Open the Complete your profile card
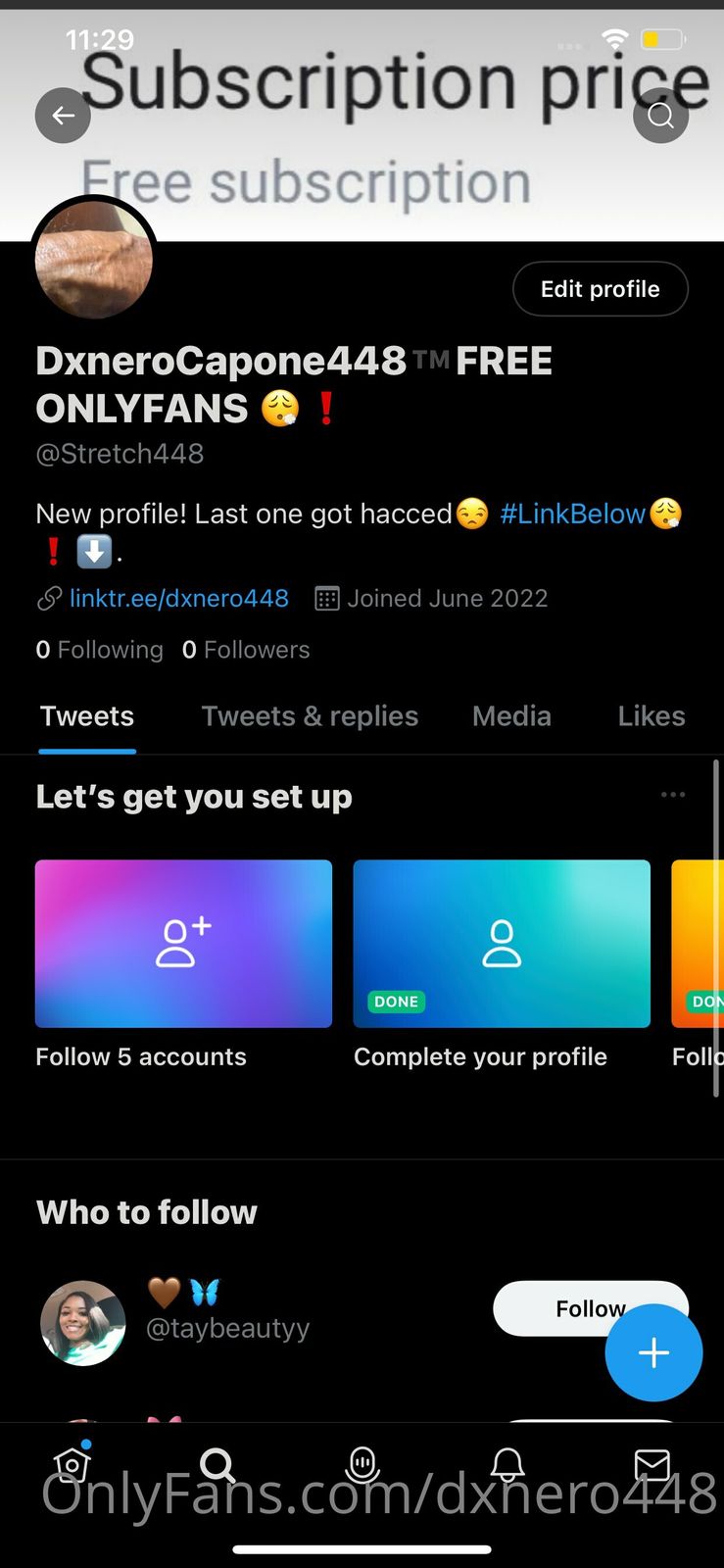Image resolution: width=724 pixels, height=1568 pixels. point(501,944)
